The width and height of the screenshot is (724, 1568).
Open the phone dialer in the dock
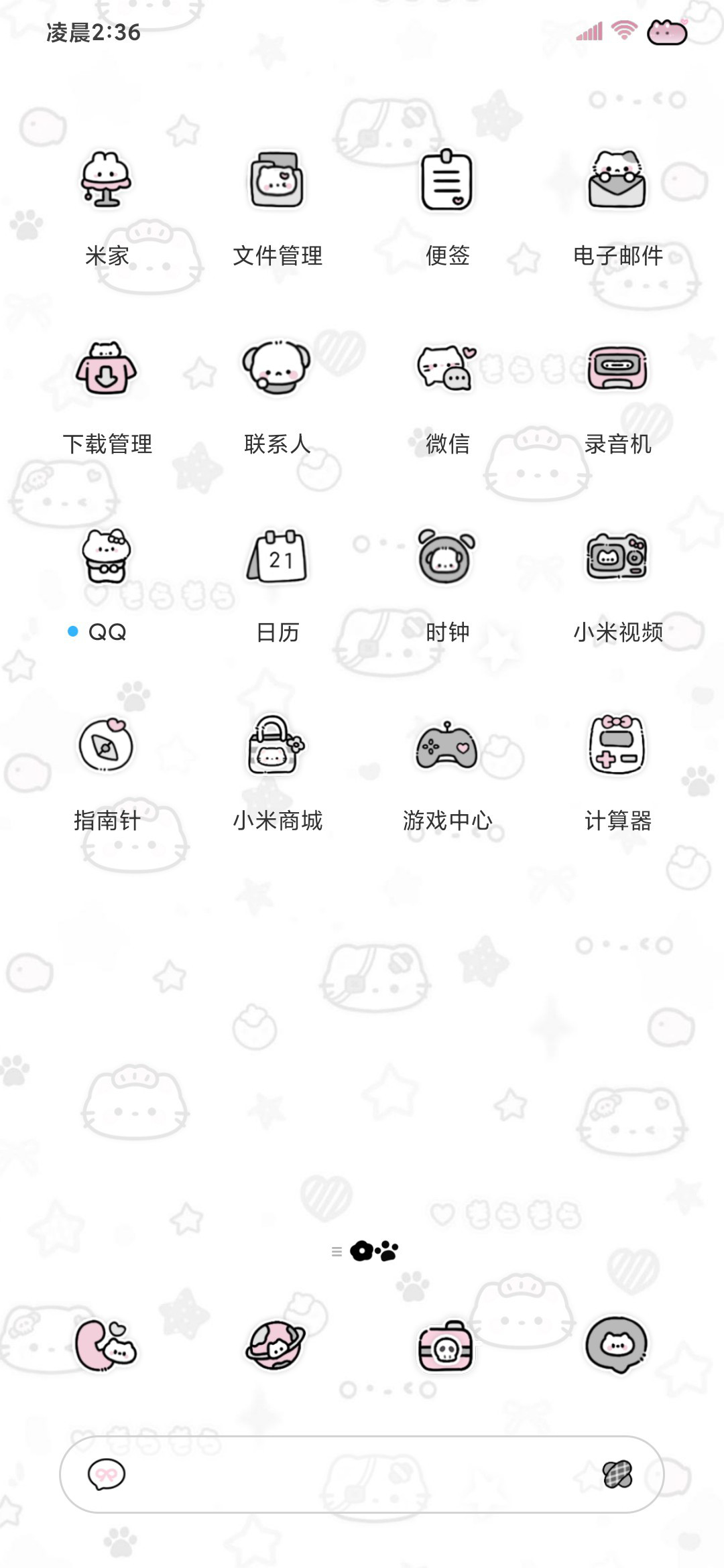pos(106,1346)
